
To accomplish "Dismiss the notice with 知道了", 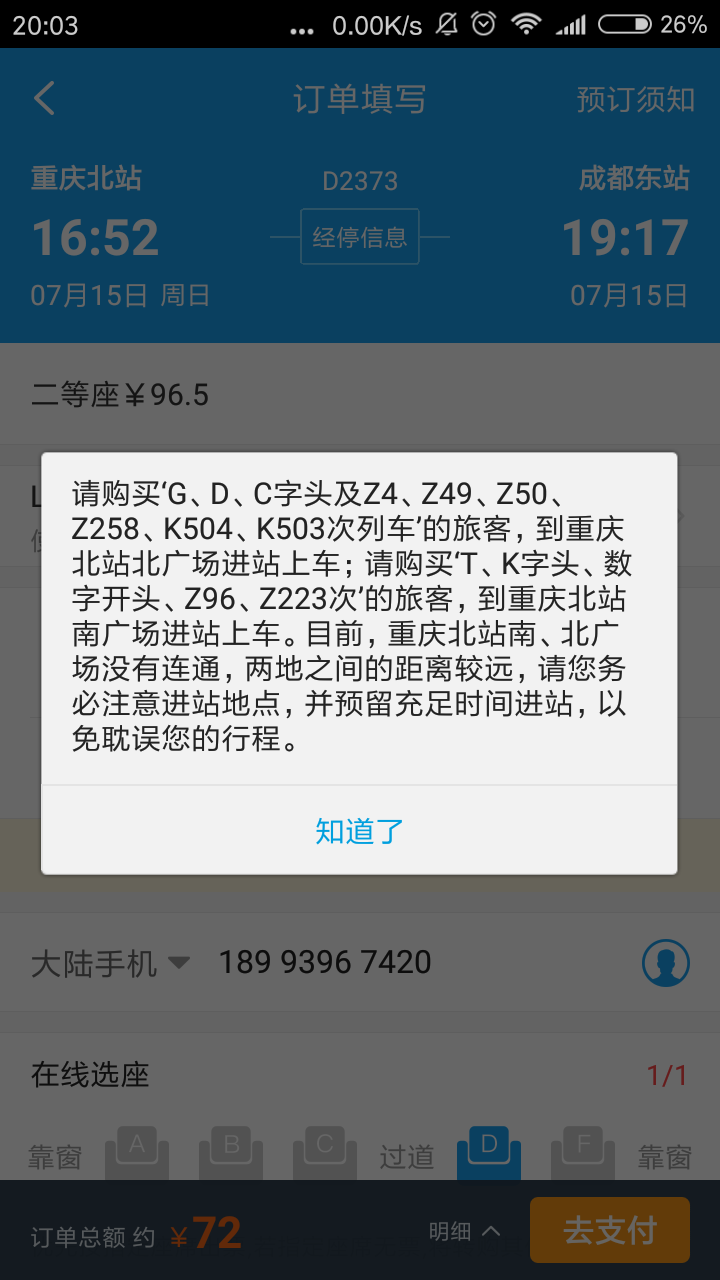I will point(359,830).
